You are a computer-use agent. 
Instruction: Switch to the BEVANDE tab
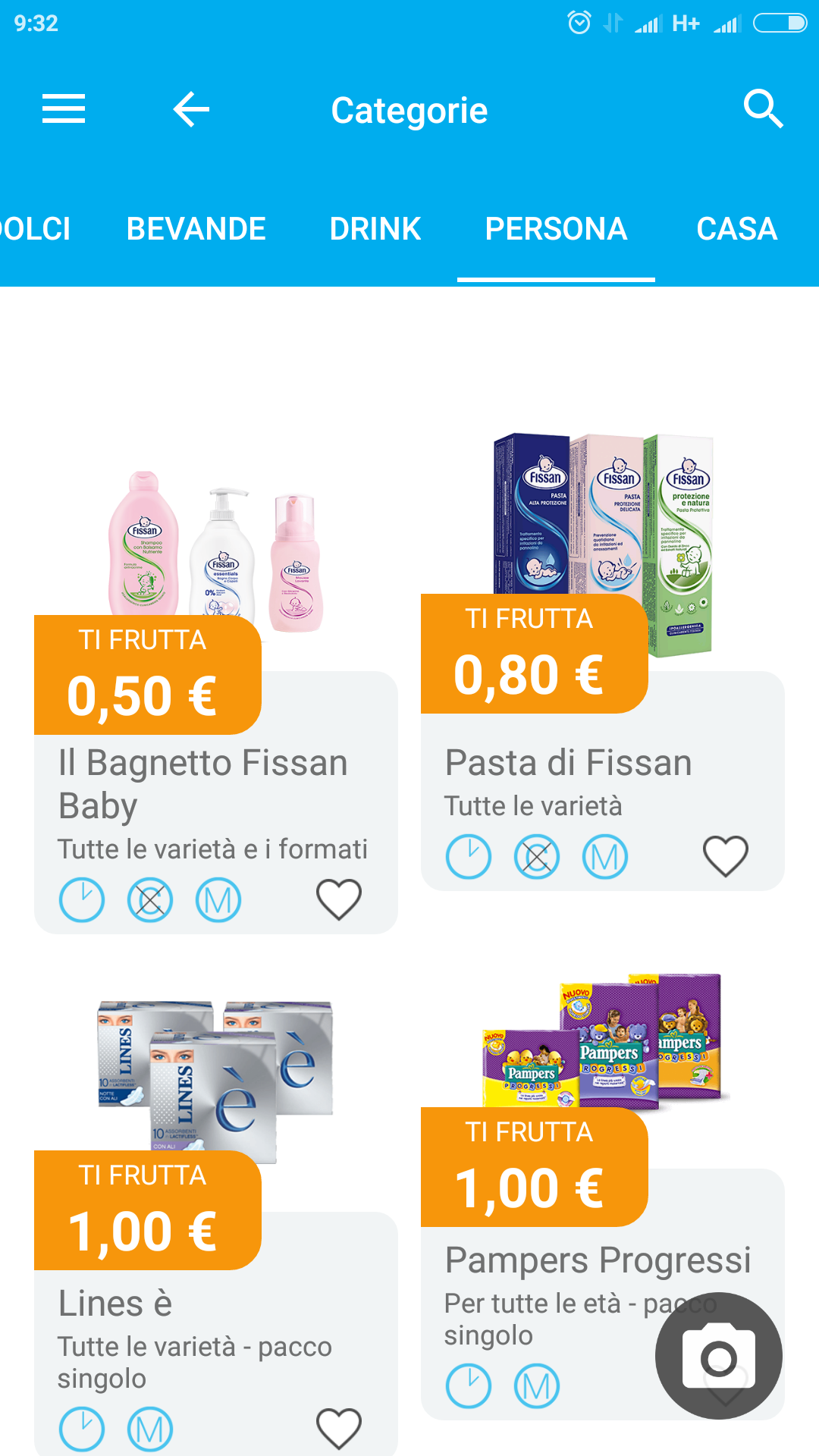[x=196, y=229]
